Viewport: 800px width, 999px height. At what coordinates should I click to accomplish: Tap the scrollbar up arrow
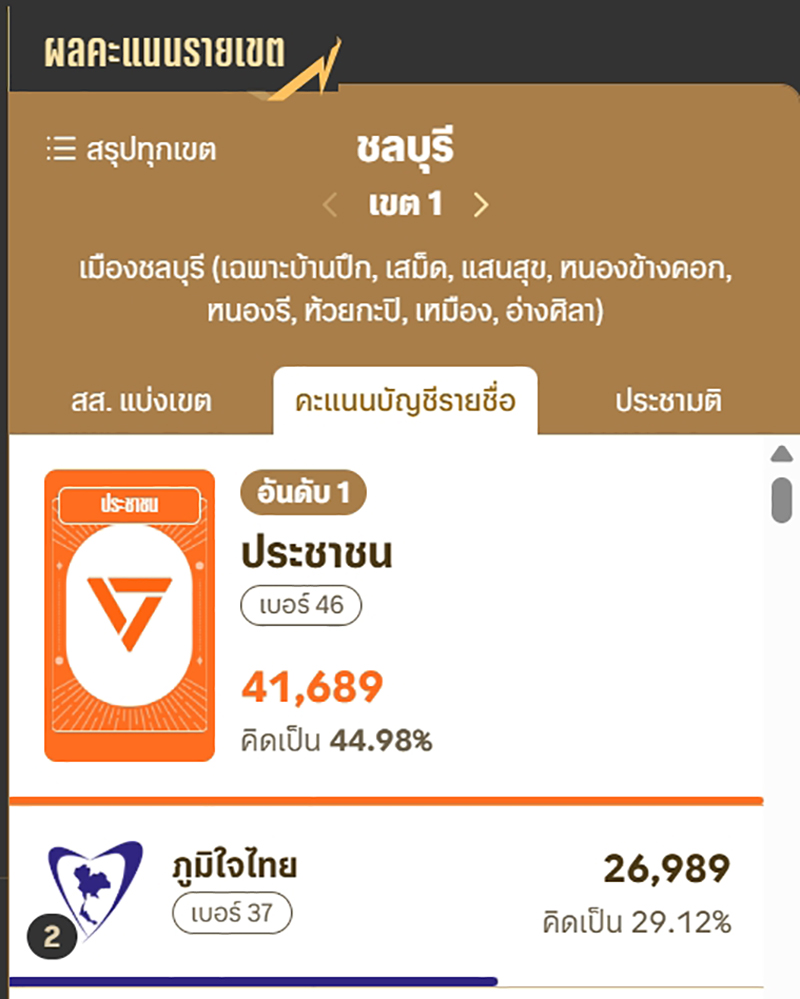(x=781, y=456)
